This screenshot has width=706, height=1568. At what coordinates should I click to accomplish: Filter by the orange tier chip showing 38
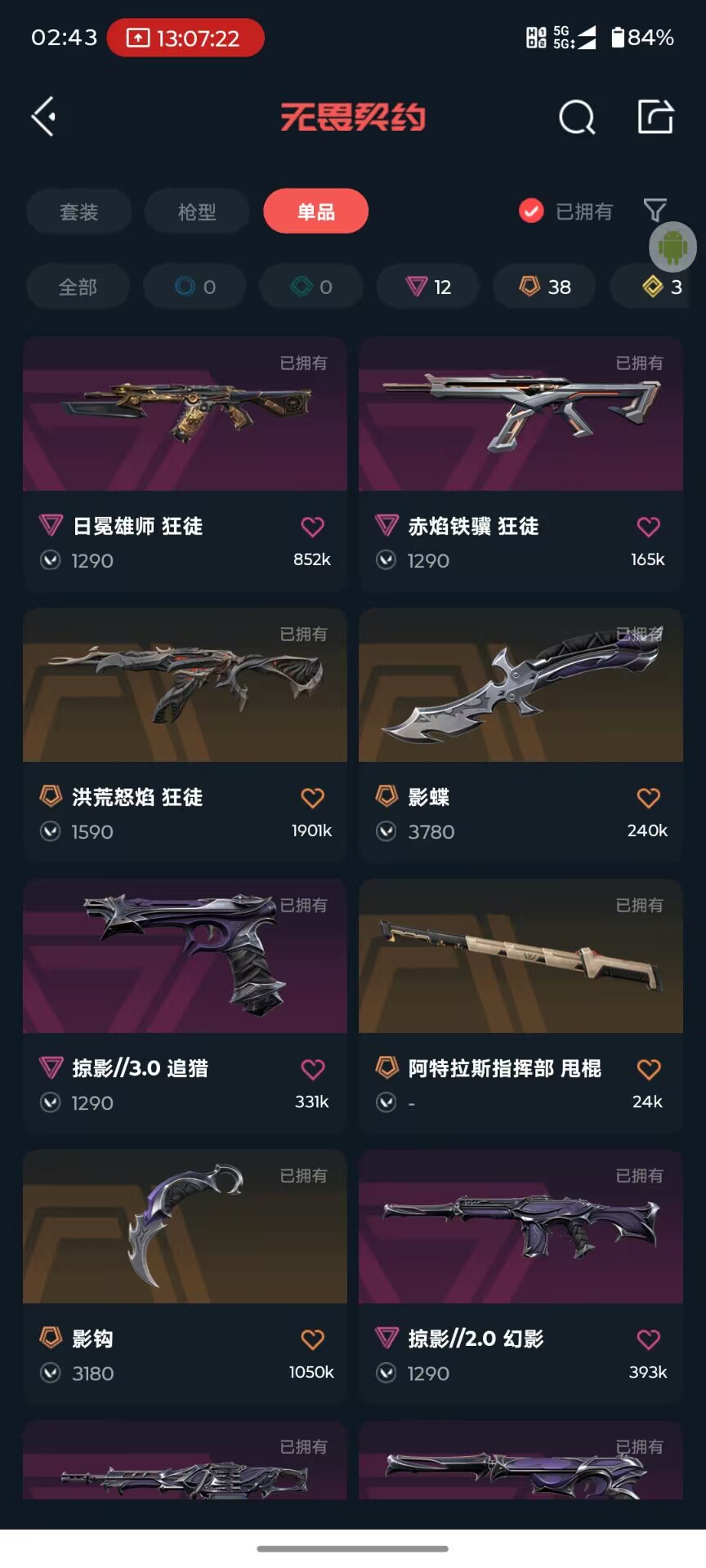(545, 287)
